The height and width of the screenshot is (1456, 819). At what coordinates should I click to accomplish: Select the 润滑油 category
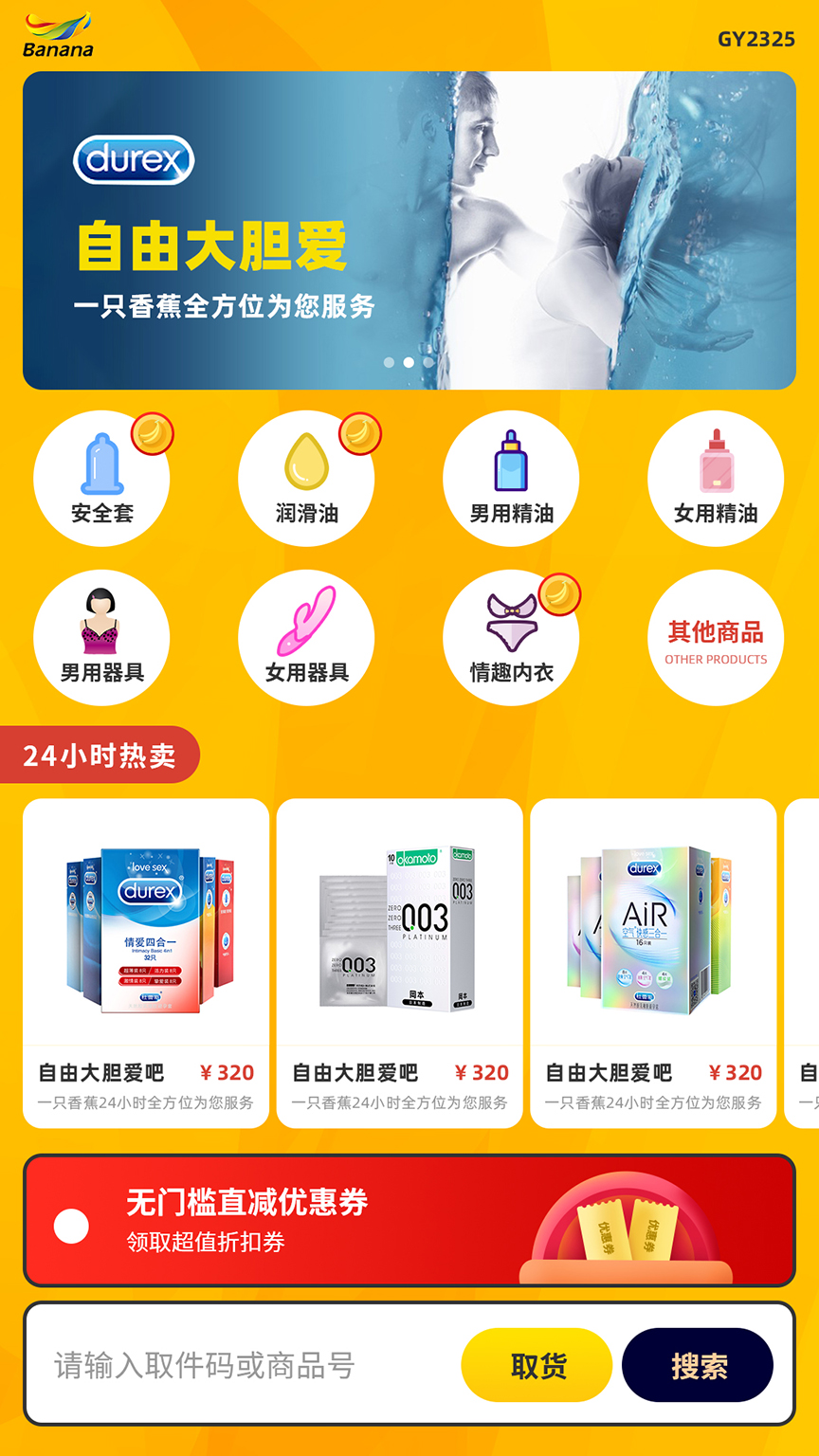[306, 479]
